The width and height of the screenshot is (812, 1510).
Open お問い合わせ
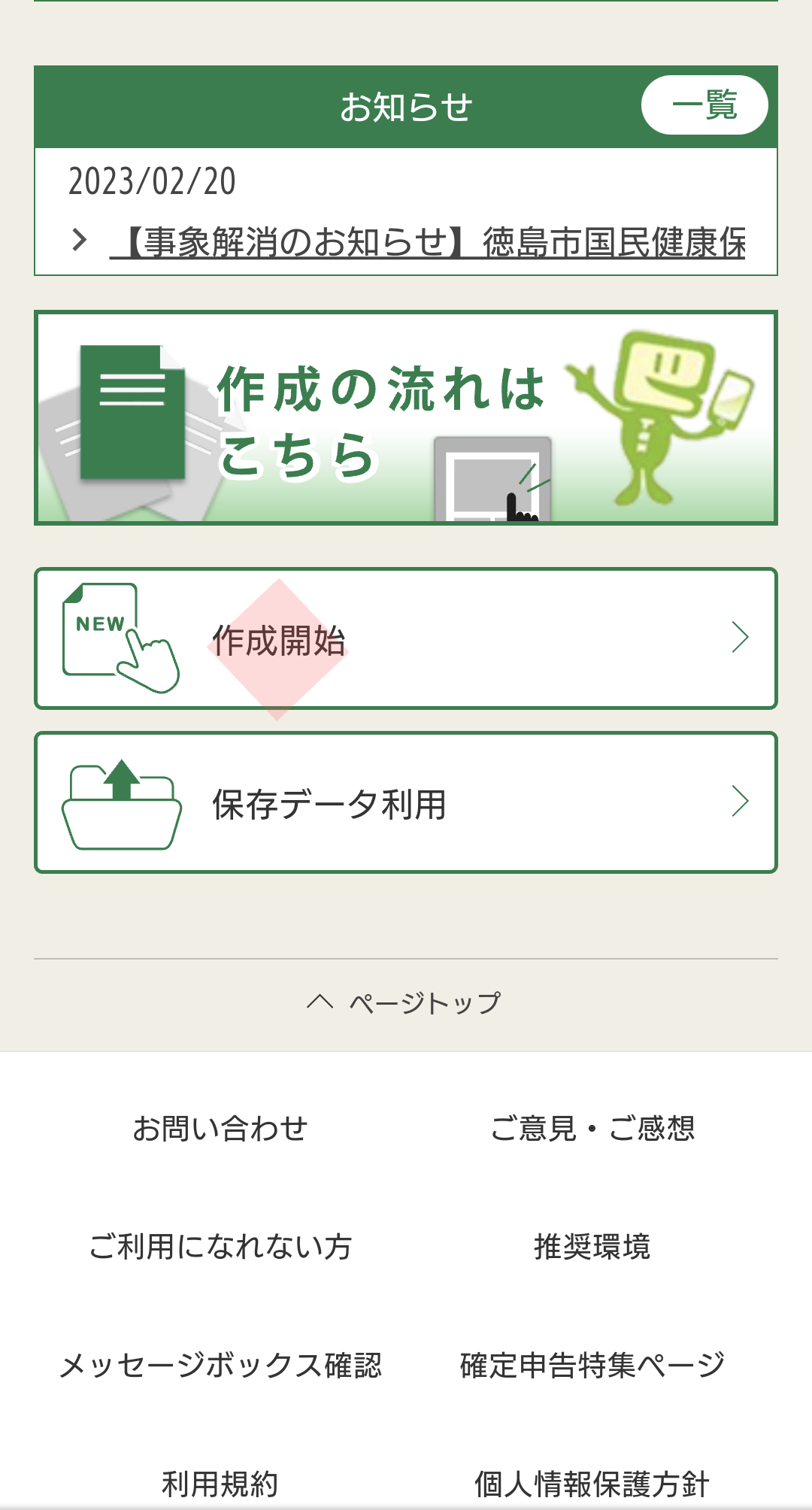[x=220, y=1128]
